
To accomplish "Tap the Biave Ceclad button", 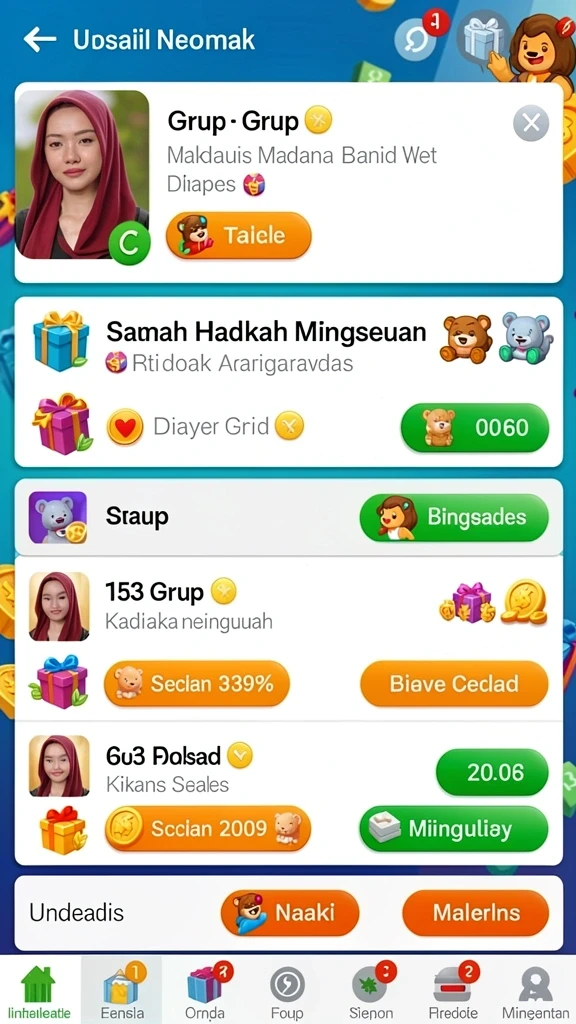I will (455, 684).
